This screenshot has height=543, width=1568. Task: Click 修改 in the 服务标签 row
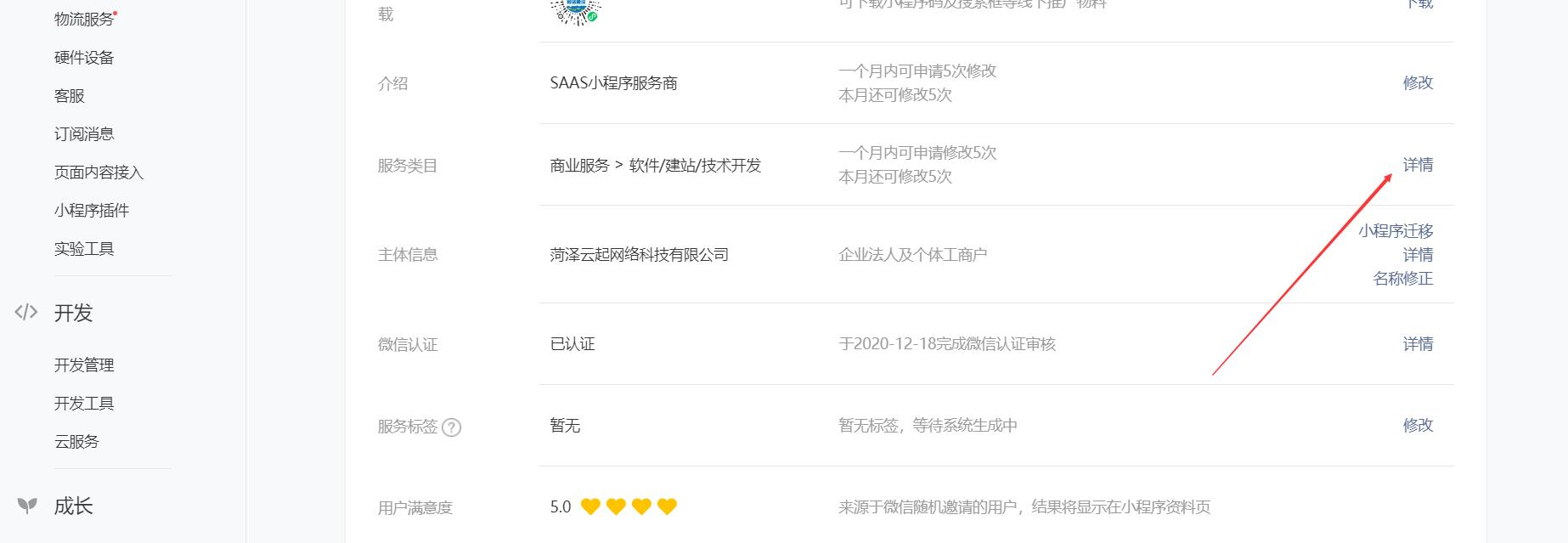1418,425
